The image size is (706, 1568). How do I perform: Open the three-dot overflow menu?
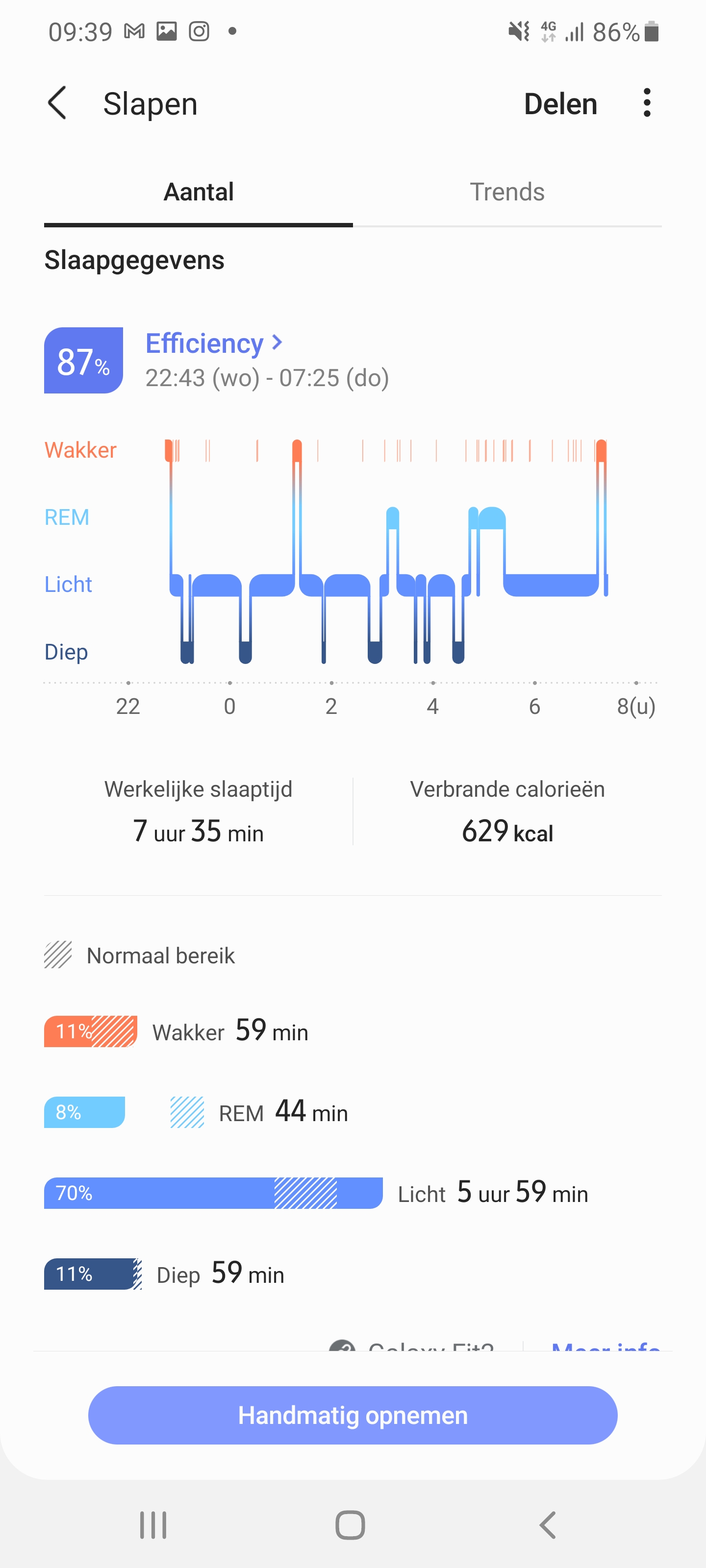646,103
